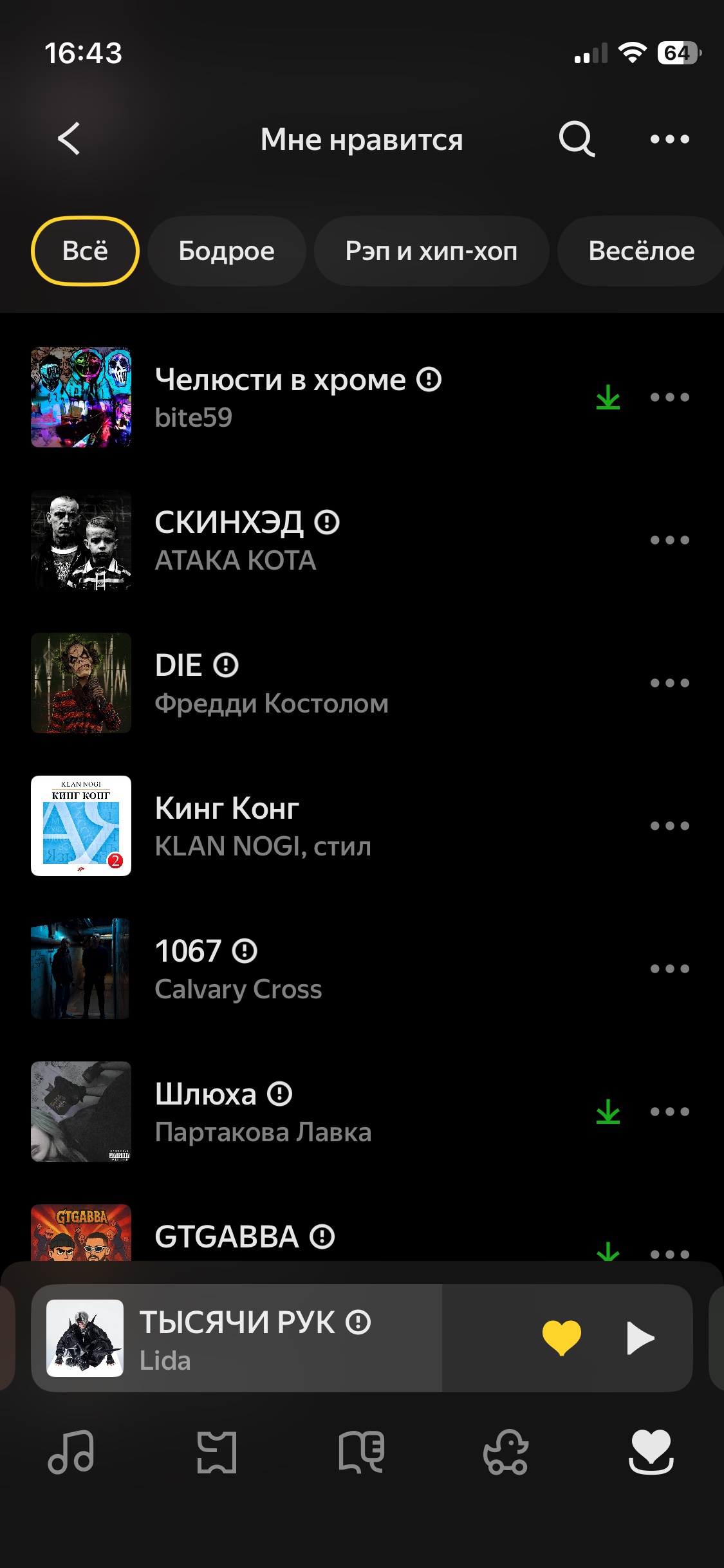Filter by Рэп и хип-хоп
This screenshot has width=724, height=1568.
coord(431,251)
